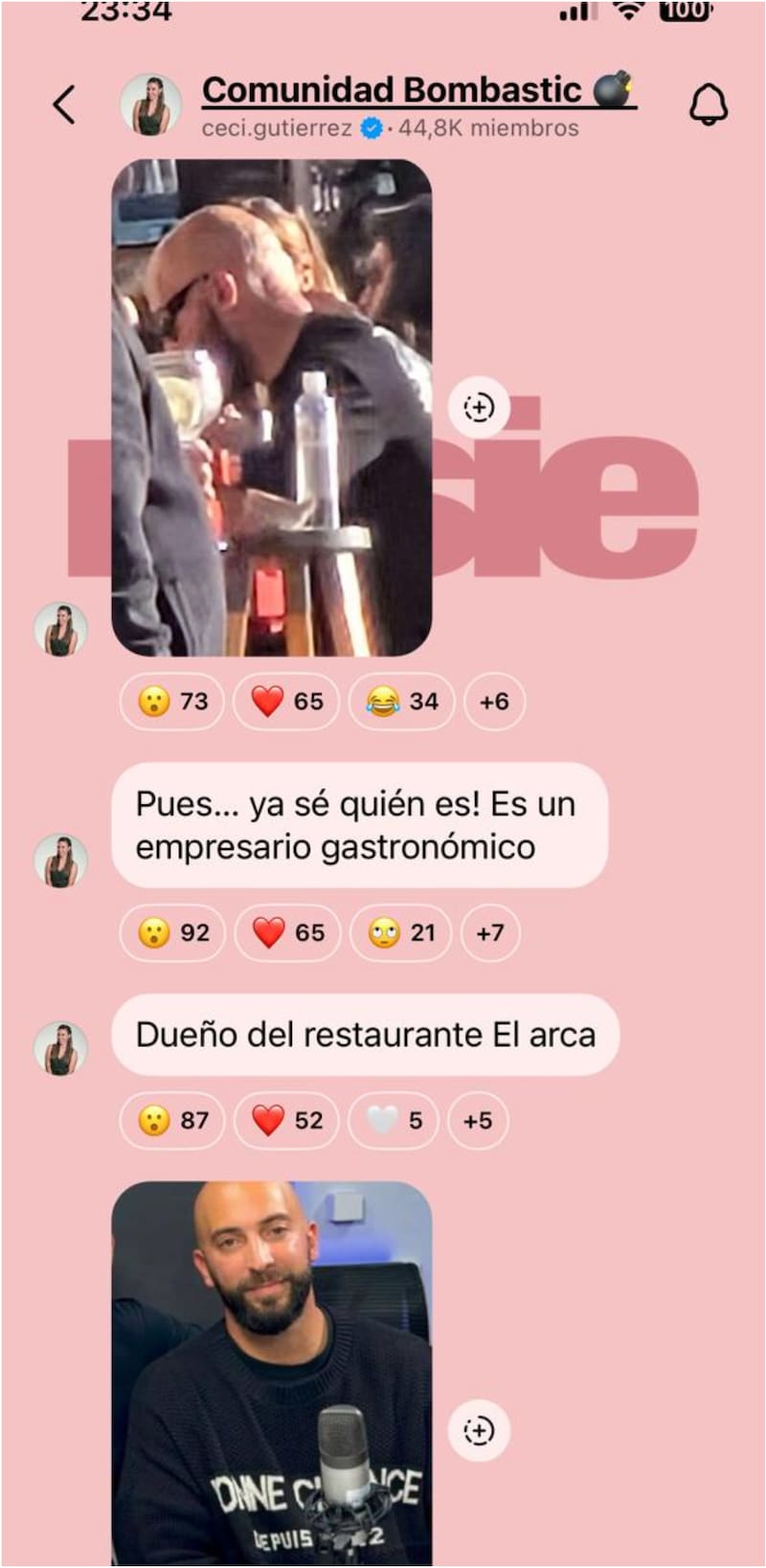
Task: Tap the surprised reaction with 73
Action: (172, 702)
